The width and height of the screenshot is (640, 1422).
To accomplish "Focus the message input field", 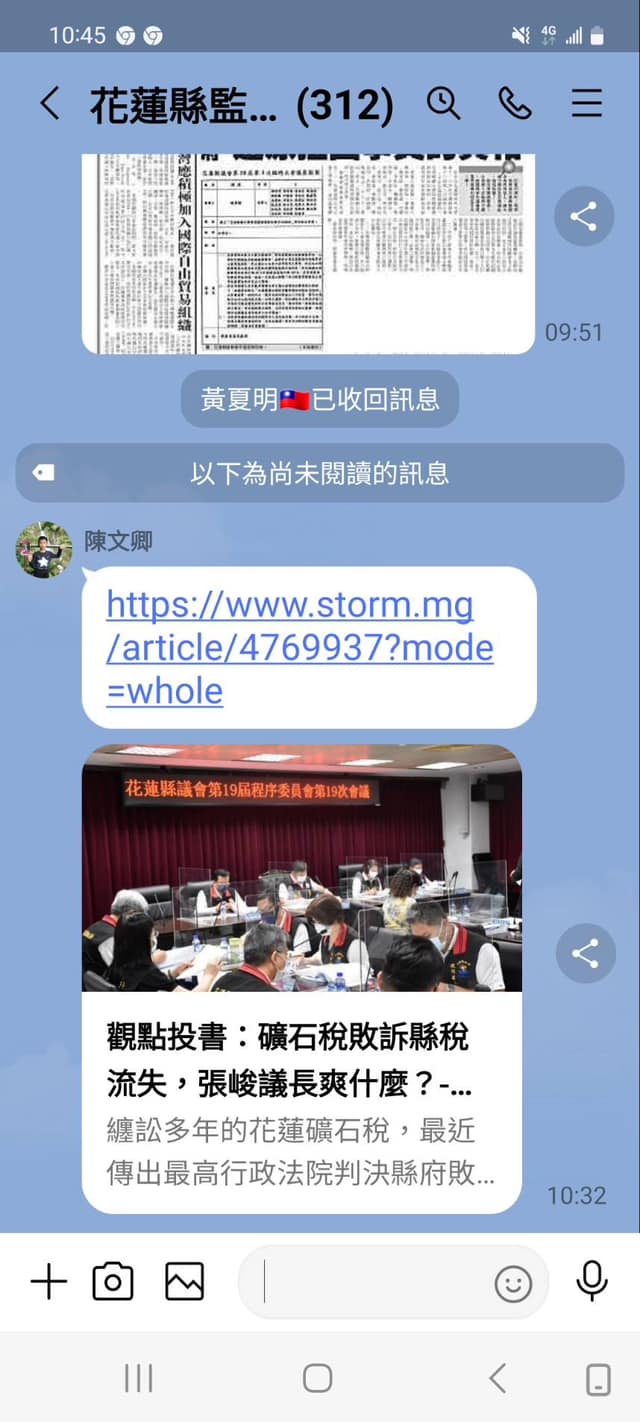I will tap(370, 1282).
